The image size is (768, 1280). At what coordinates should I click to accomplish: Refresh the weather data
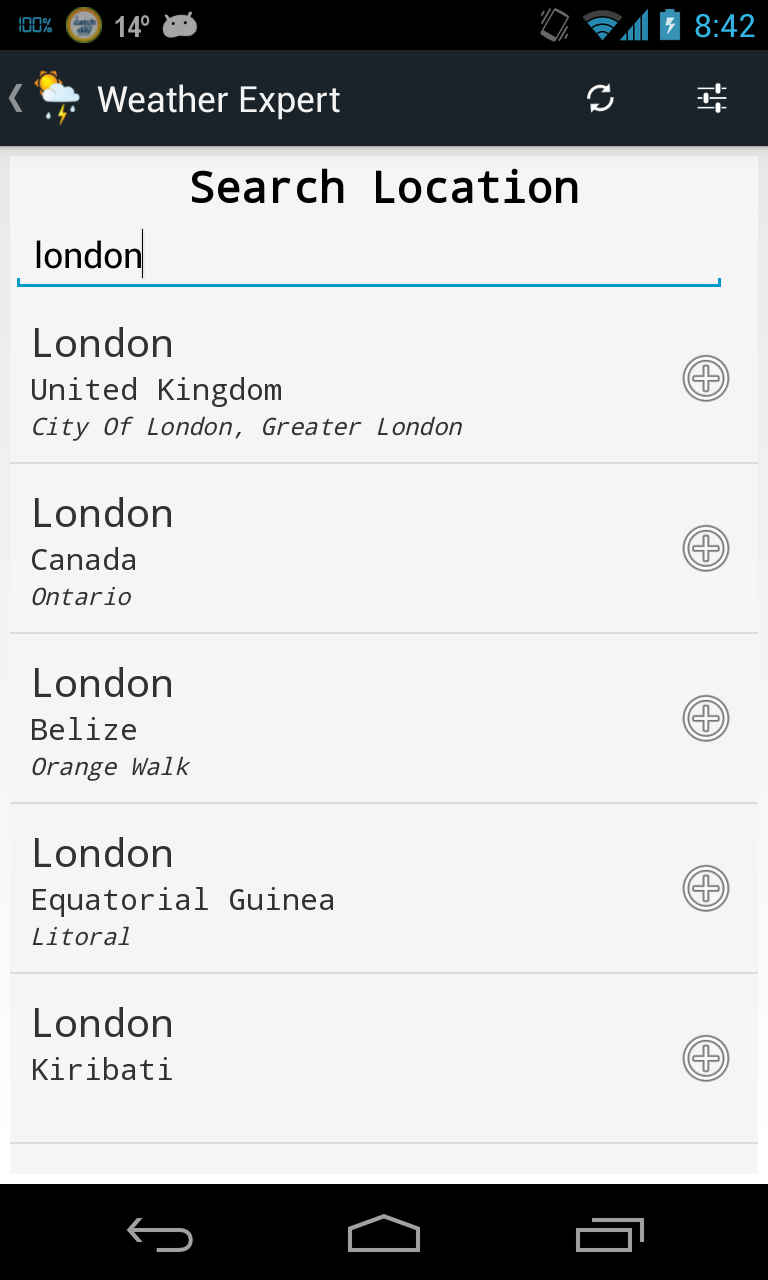[600, 98]
